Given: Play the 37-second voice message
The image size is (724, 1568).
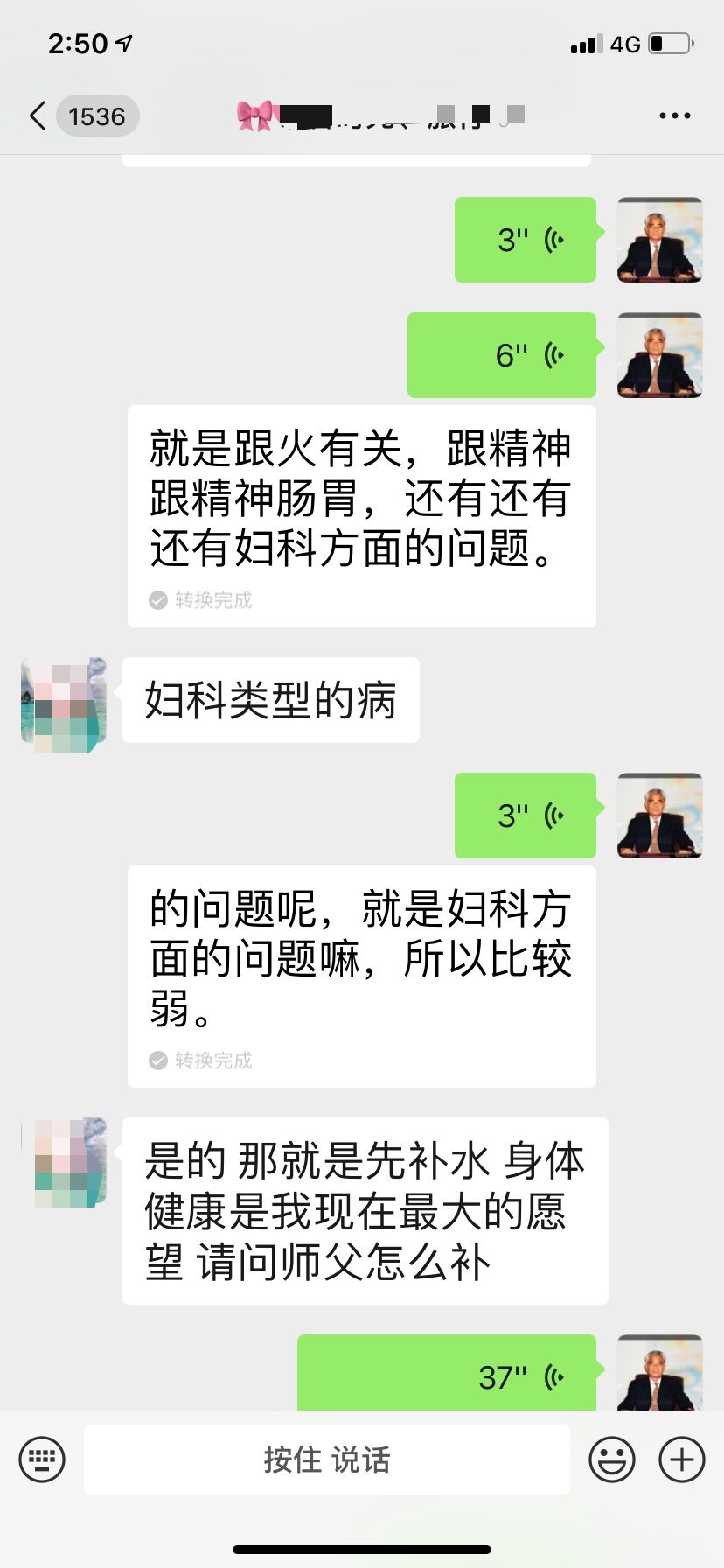Looking at the screenshot, I should click(448, 1375).
